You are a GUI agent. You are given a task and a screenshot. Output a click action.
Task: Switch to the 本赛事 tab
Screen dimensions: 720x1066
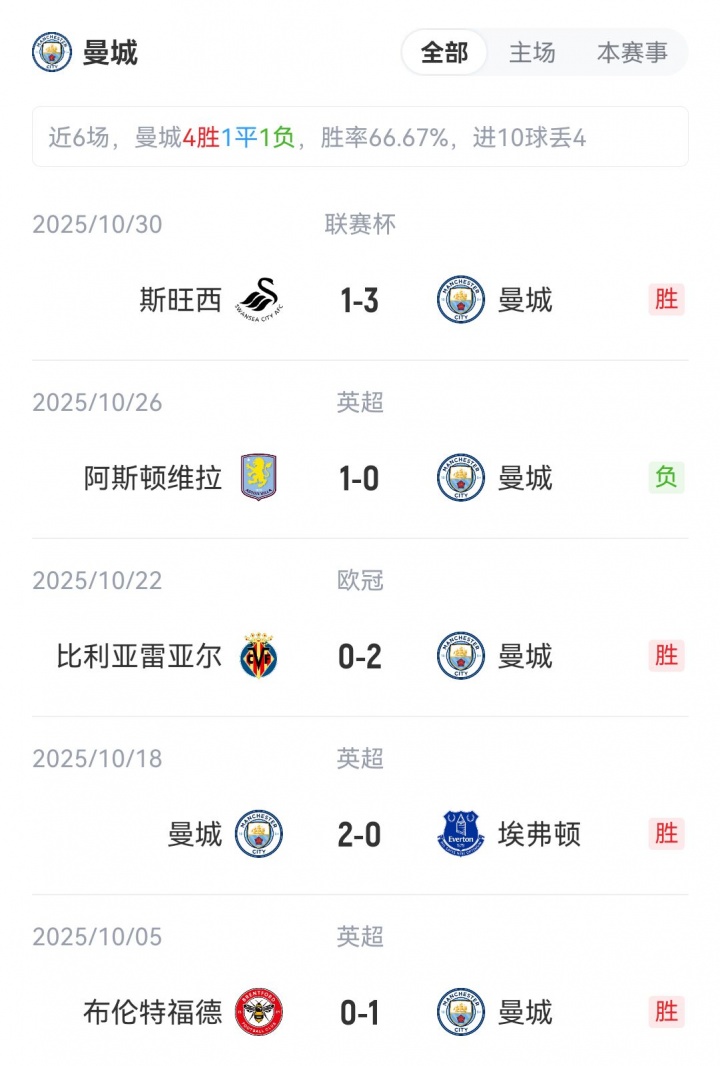coord(632,53)
